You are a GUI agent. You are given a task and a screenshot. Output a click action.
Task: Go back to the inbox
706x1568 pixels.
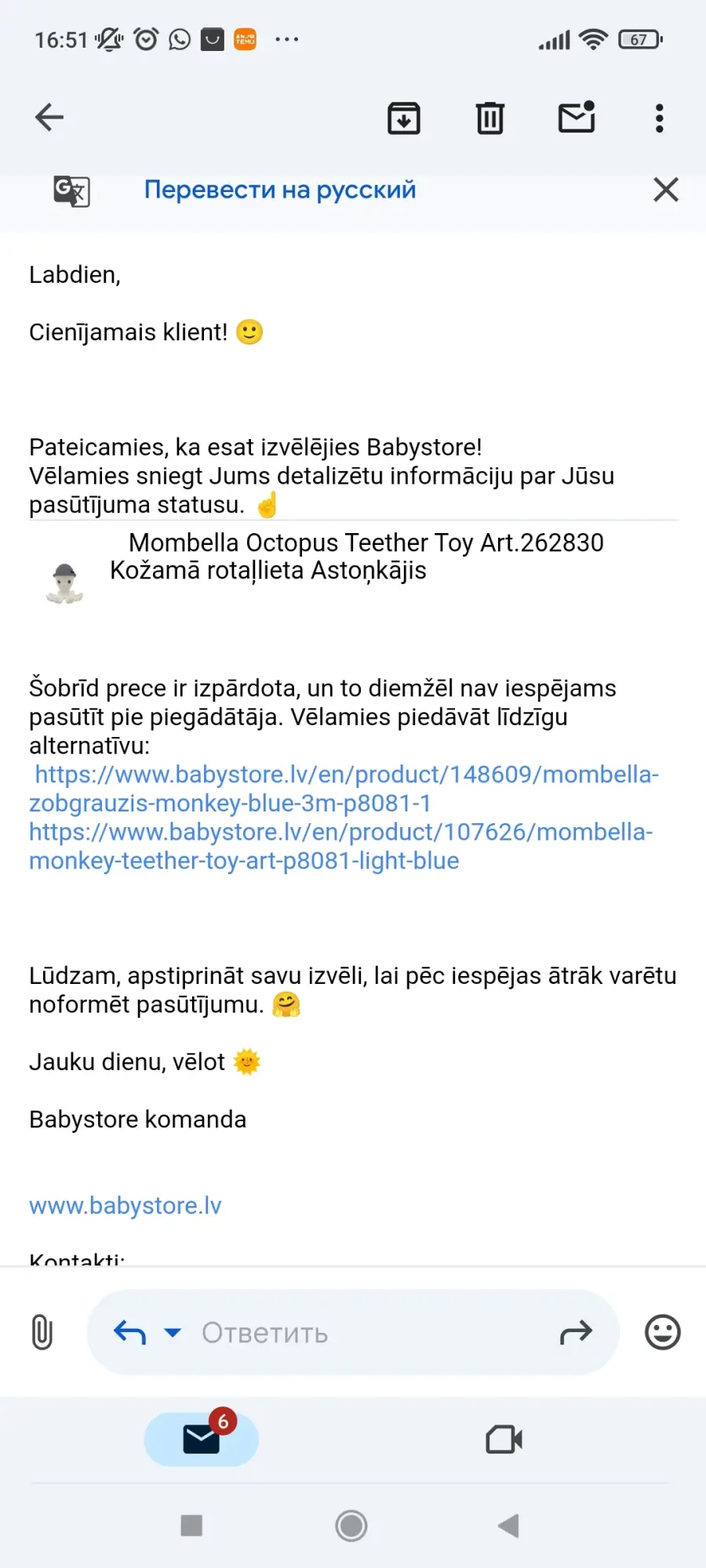point(49,118)
